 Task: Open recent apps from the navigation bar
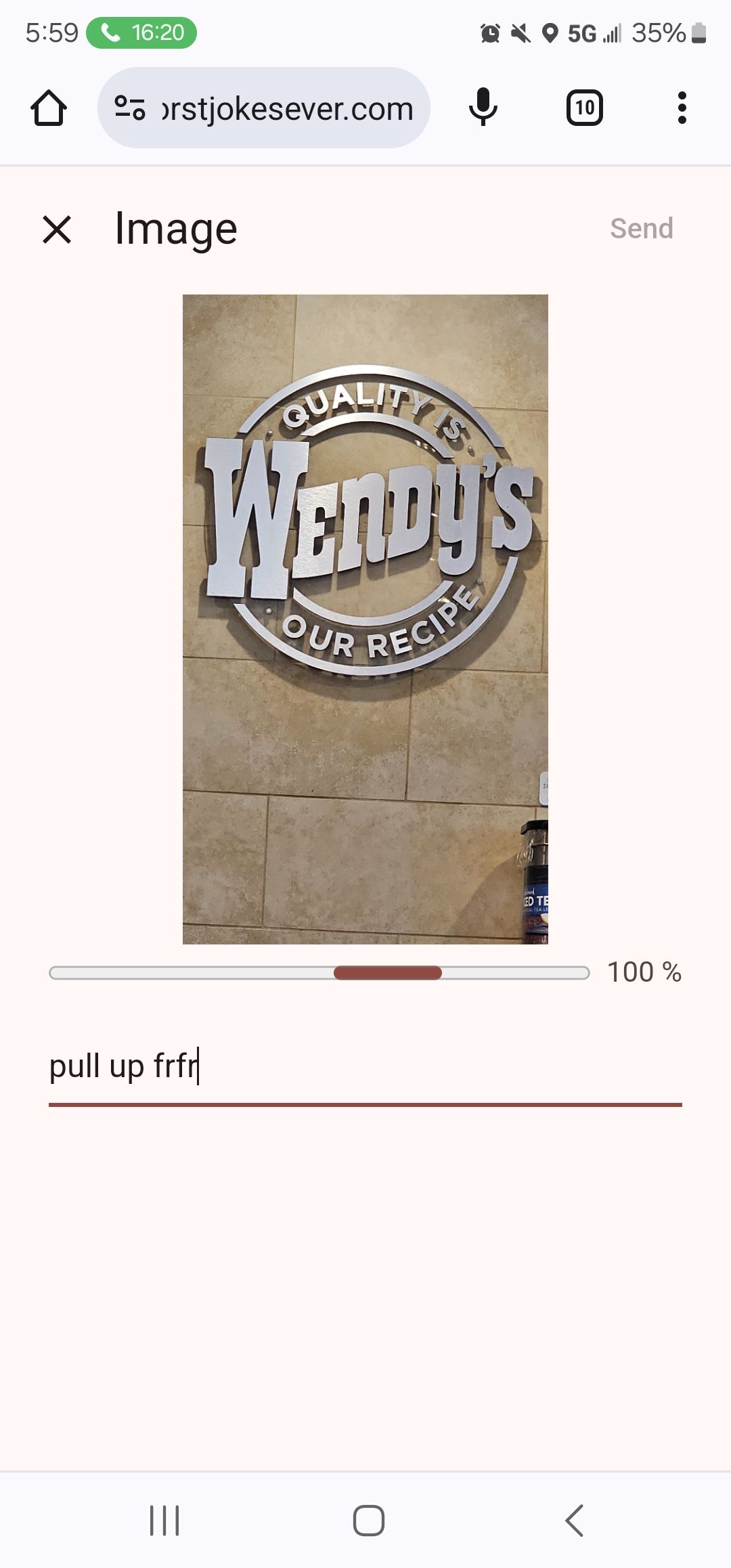(x=164, y=1521)
